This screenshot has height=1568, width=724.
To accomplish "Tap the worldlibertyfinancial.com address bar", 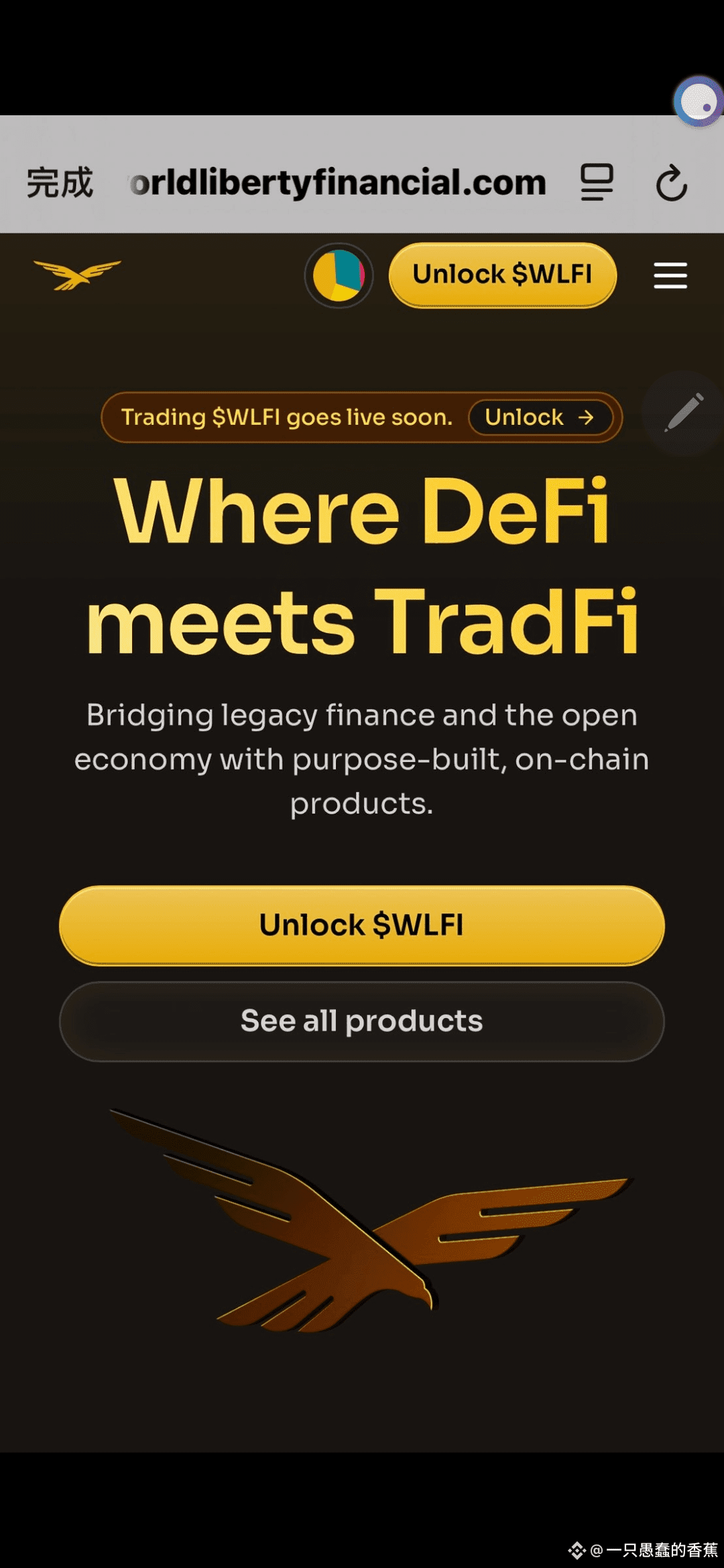I will pyautogui.click(x=339, y=182).
